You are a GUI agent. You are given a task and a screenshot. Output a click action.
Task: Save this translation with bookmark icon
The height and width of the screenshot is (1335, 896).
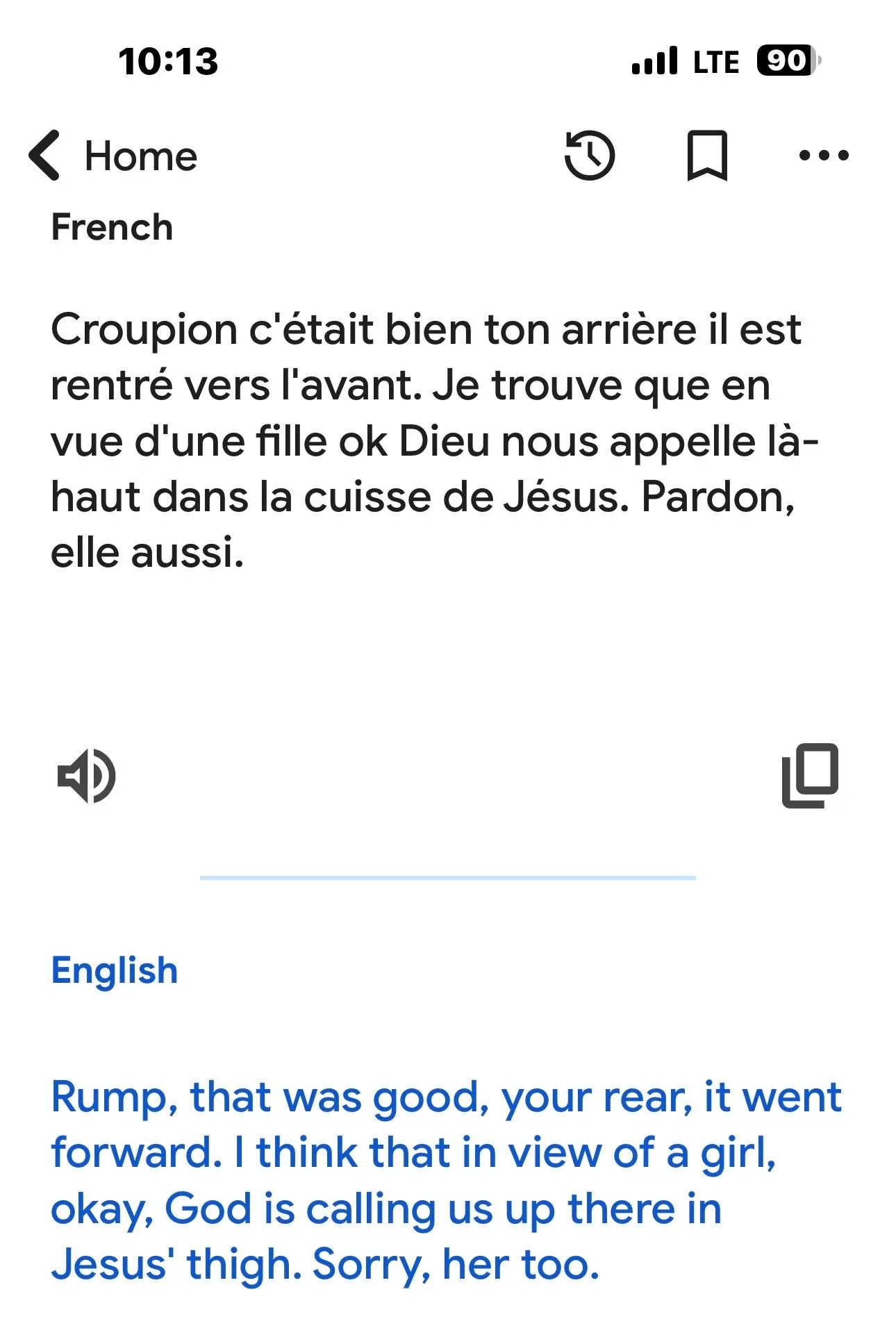pyautogui.click(x=706, y=156)
